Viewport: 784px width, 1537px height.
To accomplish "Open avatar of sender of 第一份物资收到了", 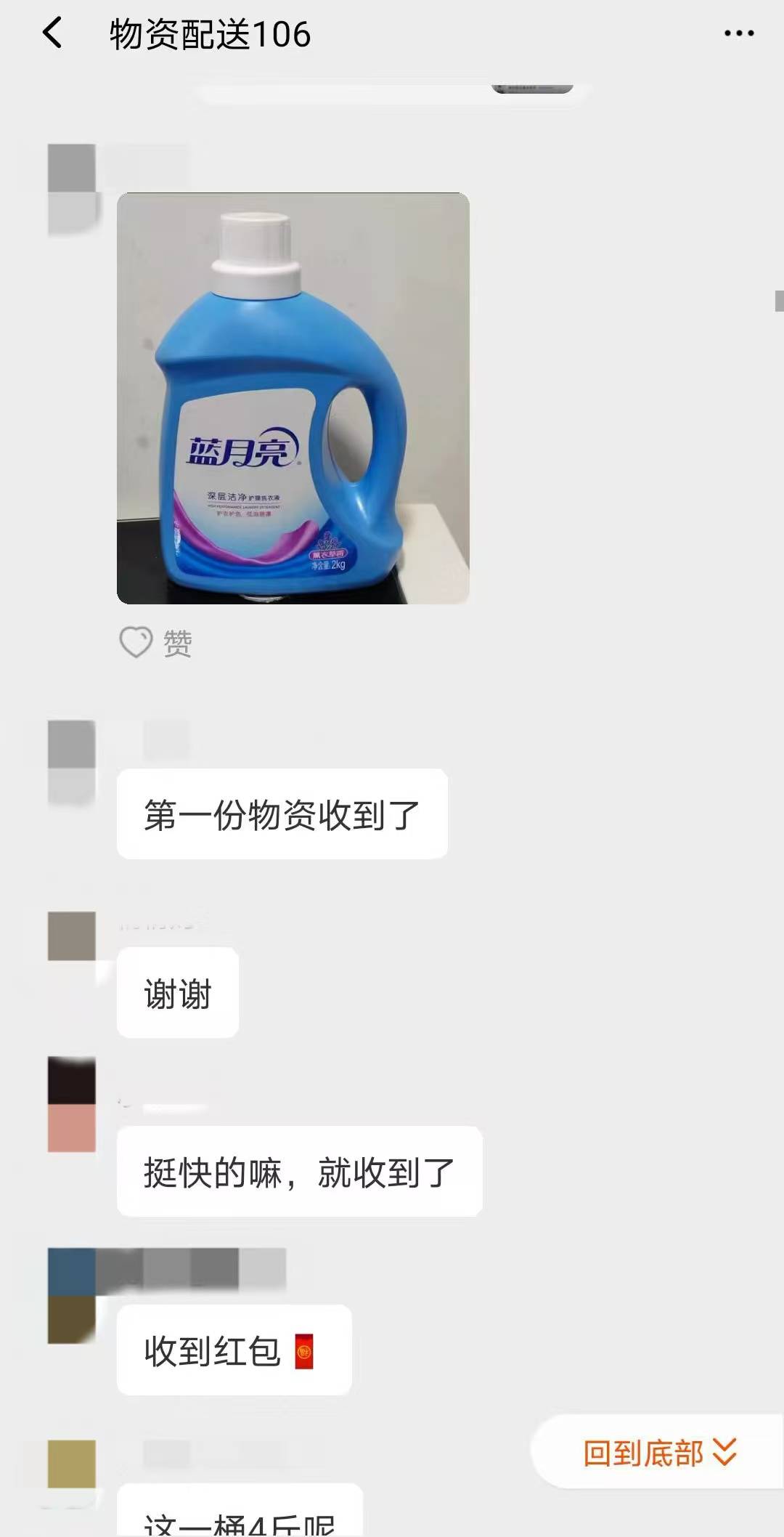I will point(71,762).
